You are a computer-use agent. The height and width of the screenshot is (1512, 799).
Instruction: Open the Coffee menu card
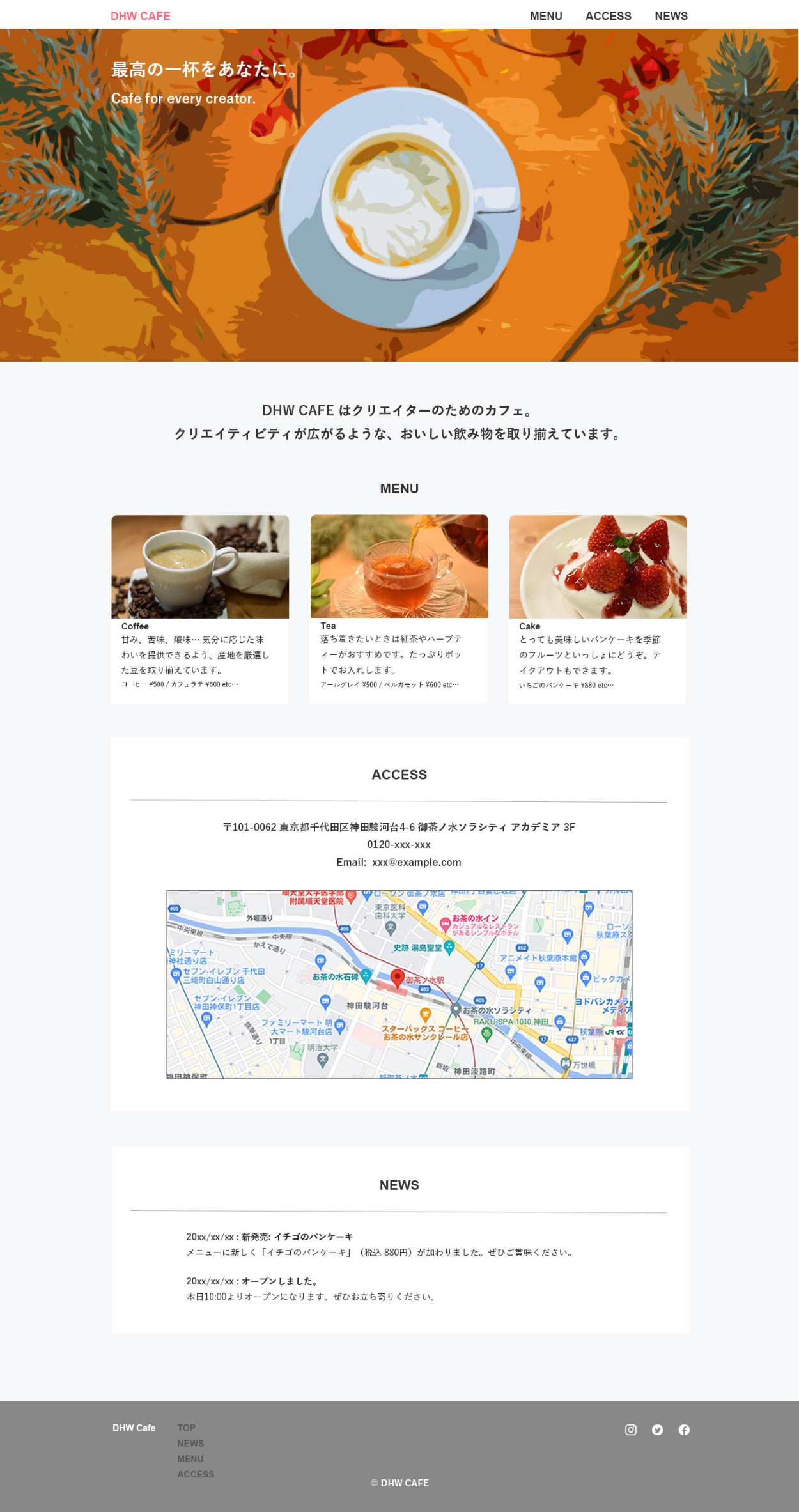(199, 607)
